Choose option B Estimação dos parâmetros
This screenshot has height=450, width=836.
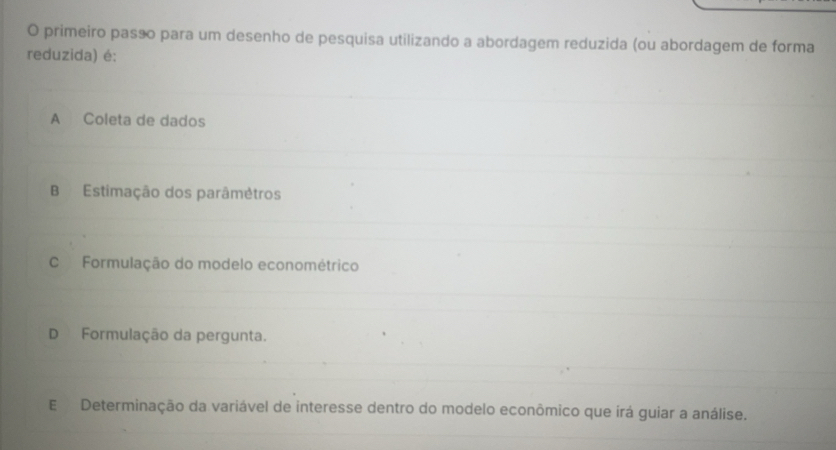point(181,192)
